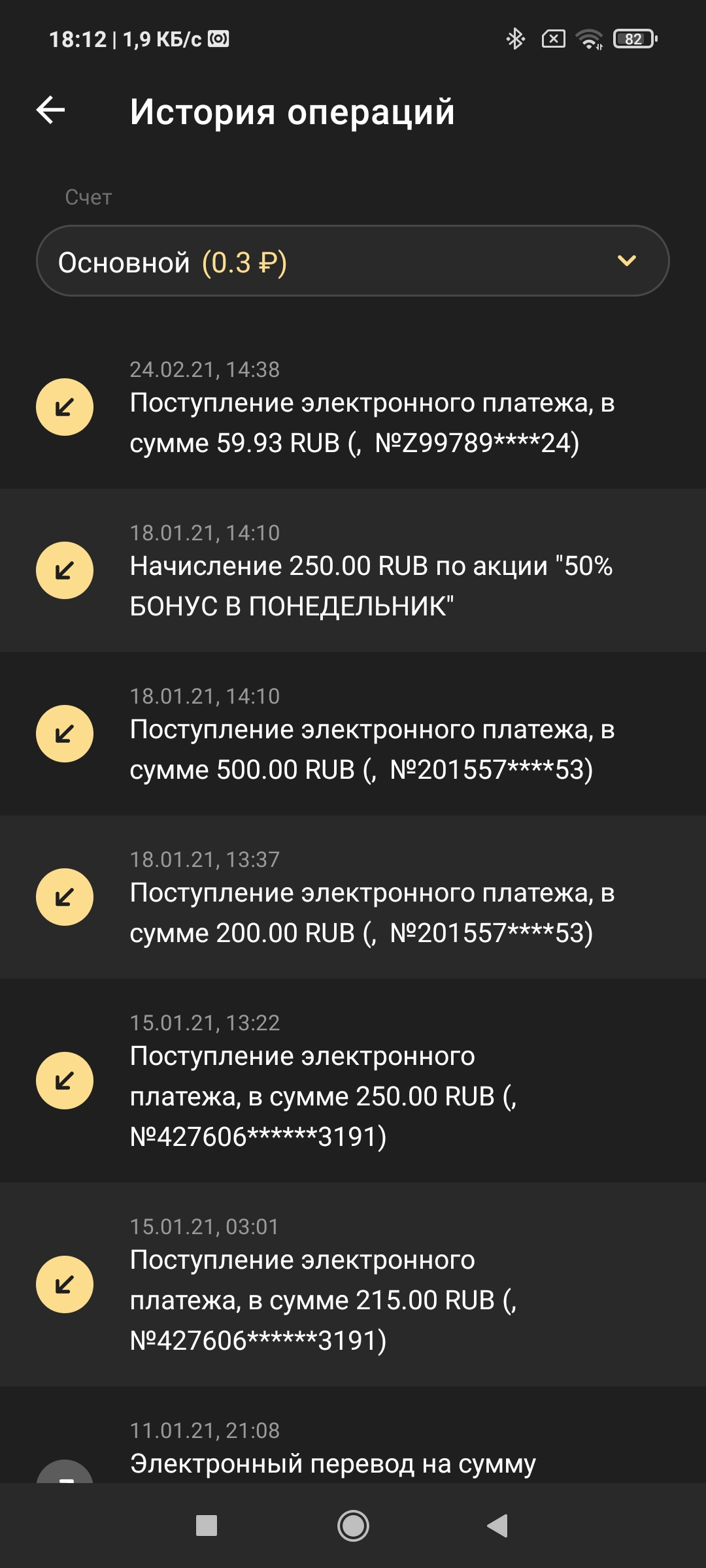Image resolution: width=706 pixels, height=1568 pixels.
Task: Open recent apps from navigation bar
Action: click(207, 1526)
